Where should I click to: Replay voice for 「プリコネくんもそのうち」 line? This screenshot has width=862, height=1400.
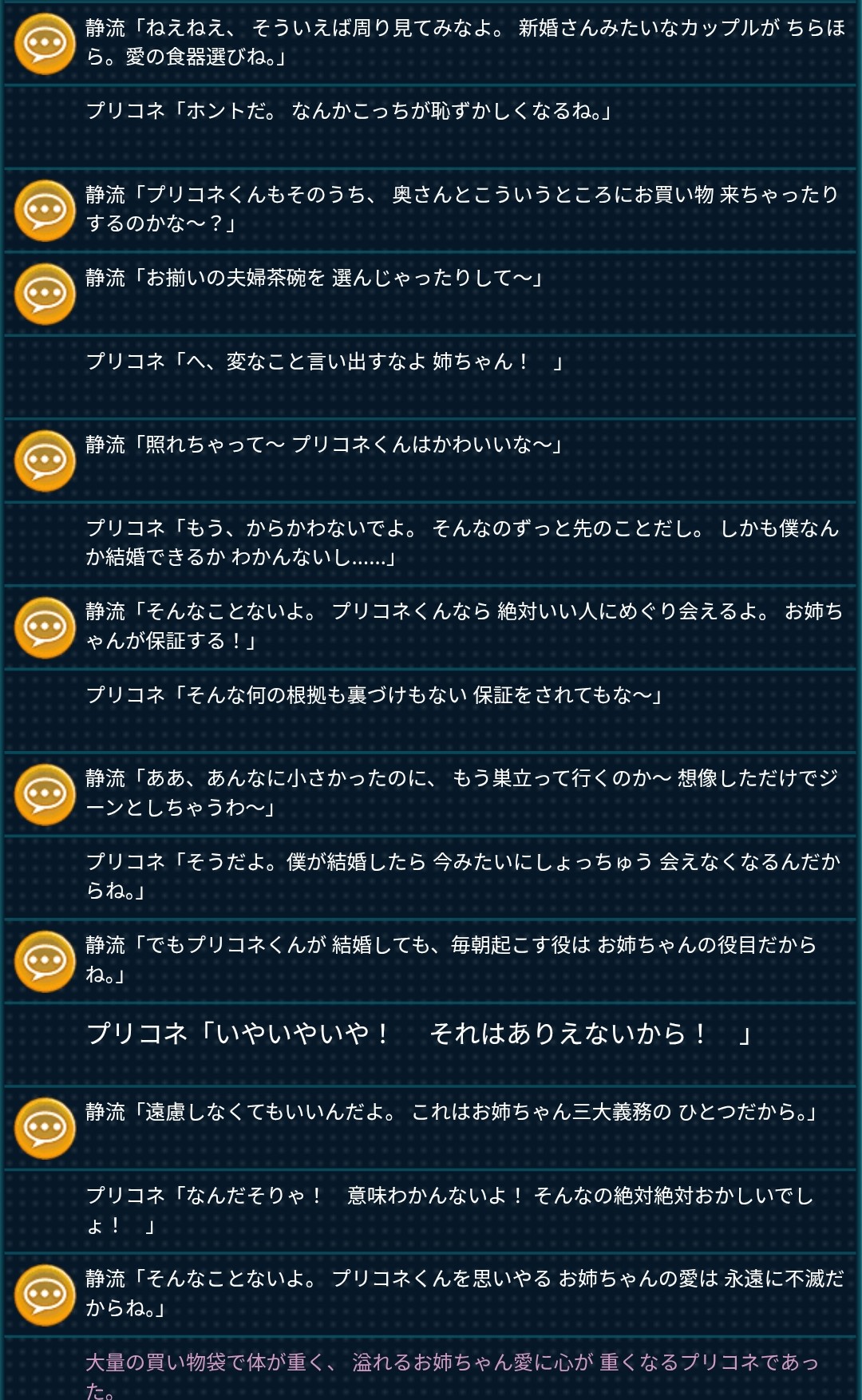tap(45, 211)
